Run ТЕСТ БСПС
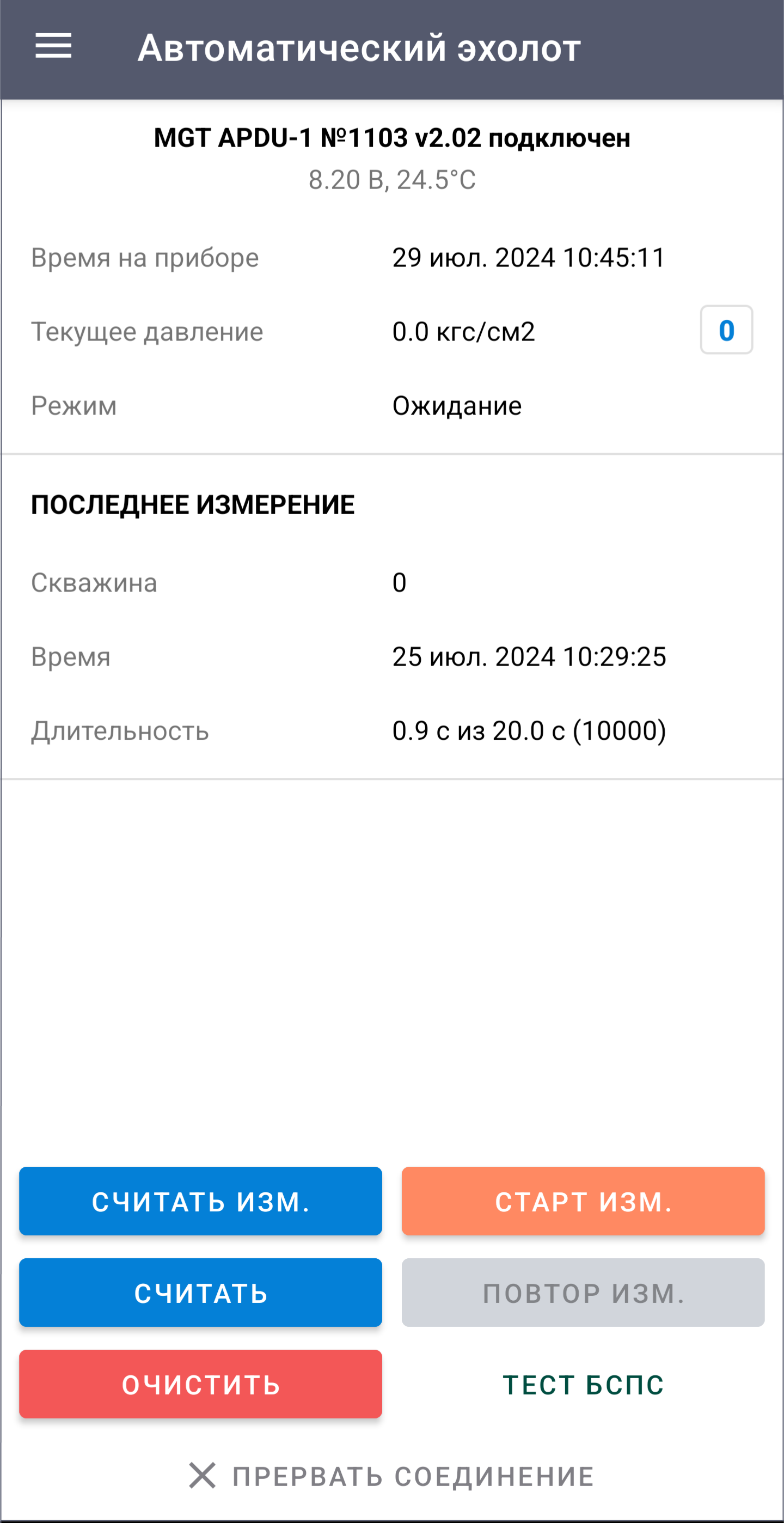This screenshot has width=784, height=1523. [x=583, y=1385]
